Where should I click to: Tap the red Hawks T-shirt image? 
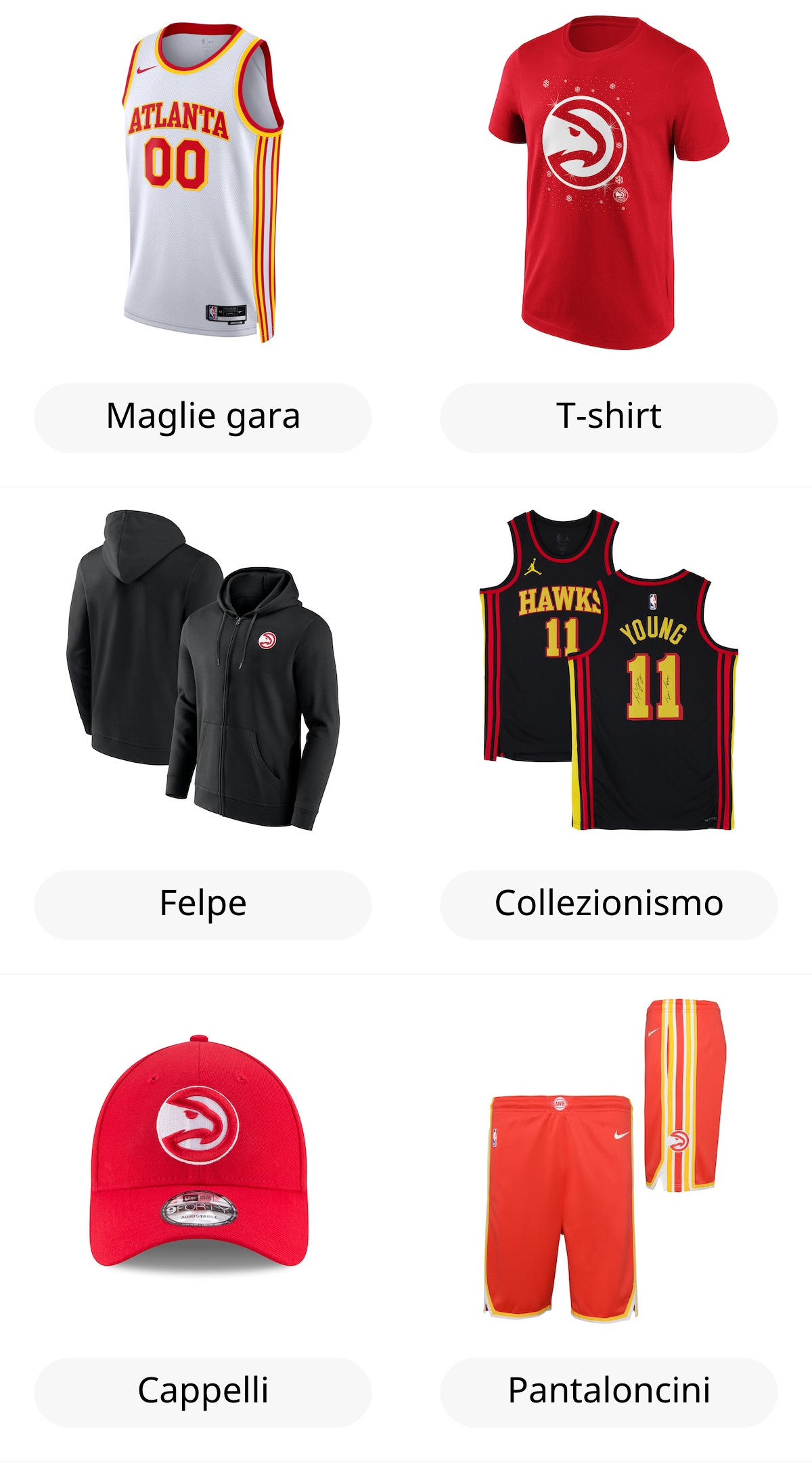point(608,183)
